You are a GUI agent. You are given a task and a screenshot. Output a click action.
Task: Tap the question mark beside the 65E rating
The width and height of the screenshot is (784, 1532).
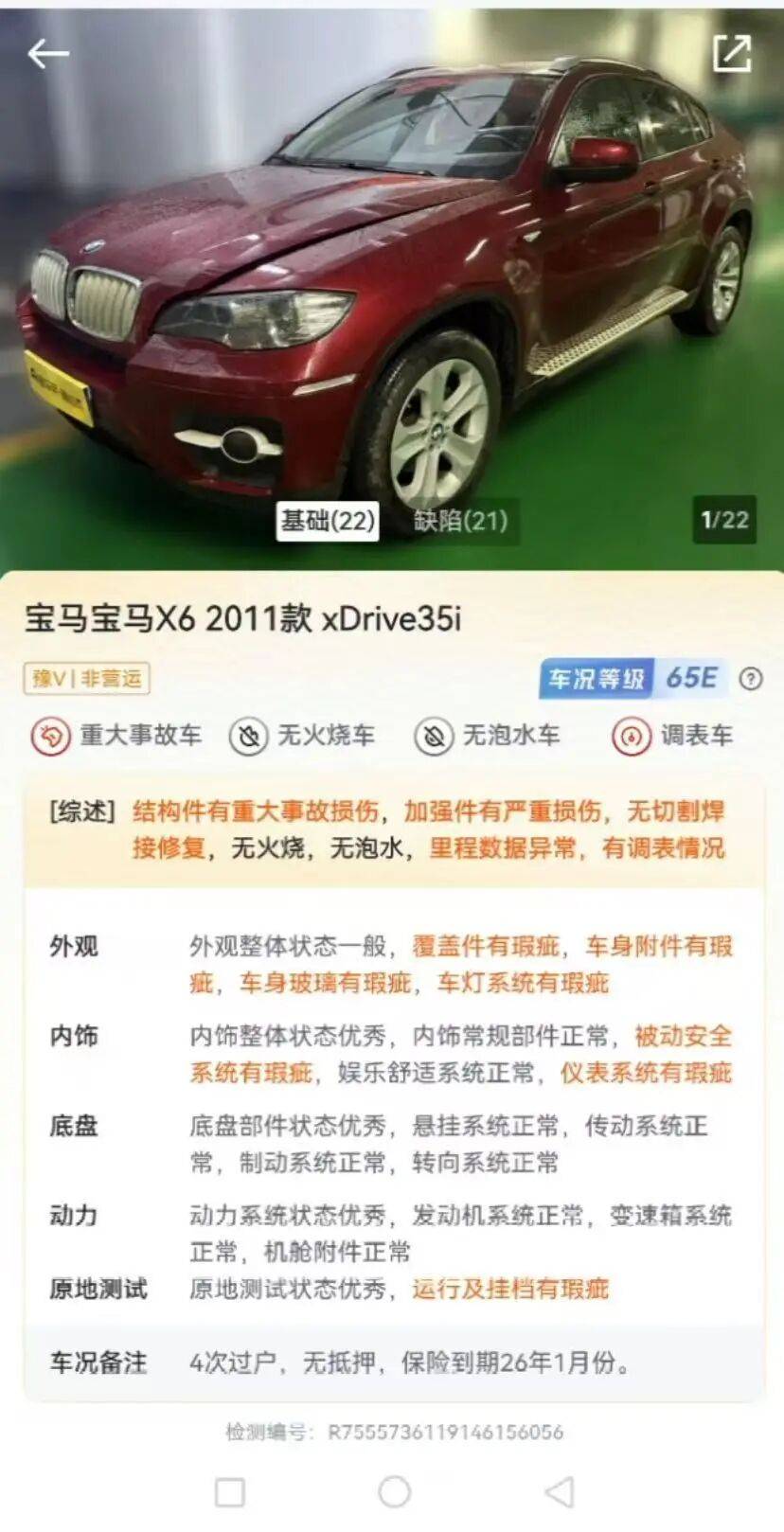pyautogui.click(x=750, y=678)
